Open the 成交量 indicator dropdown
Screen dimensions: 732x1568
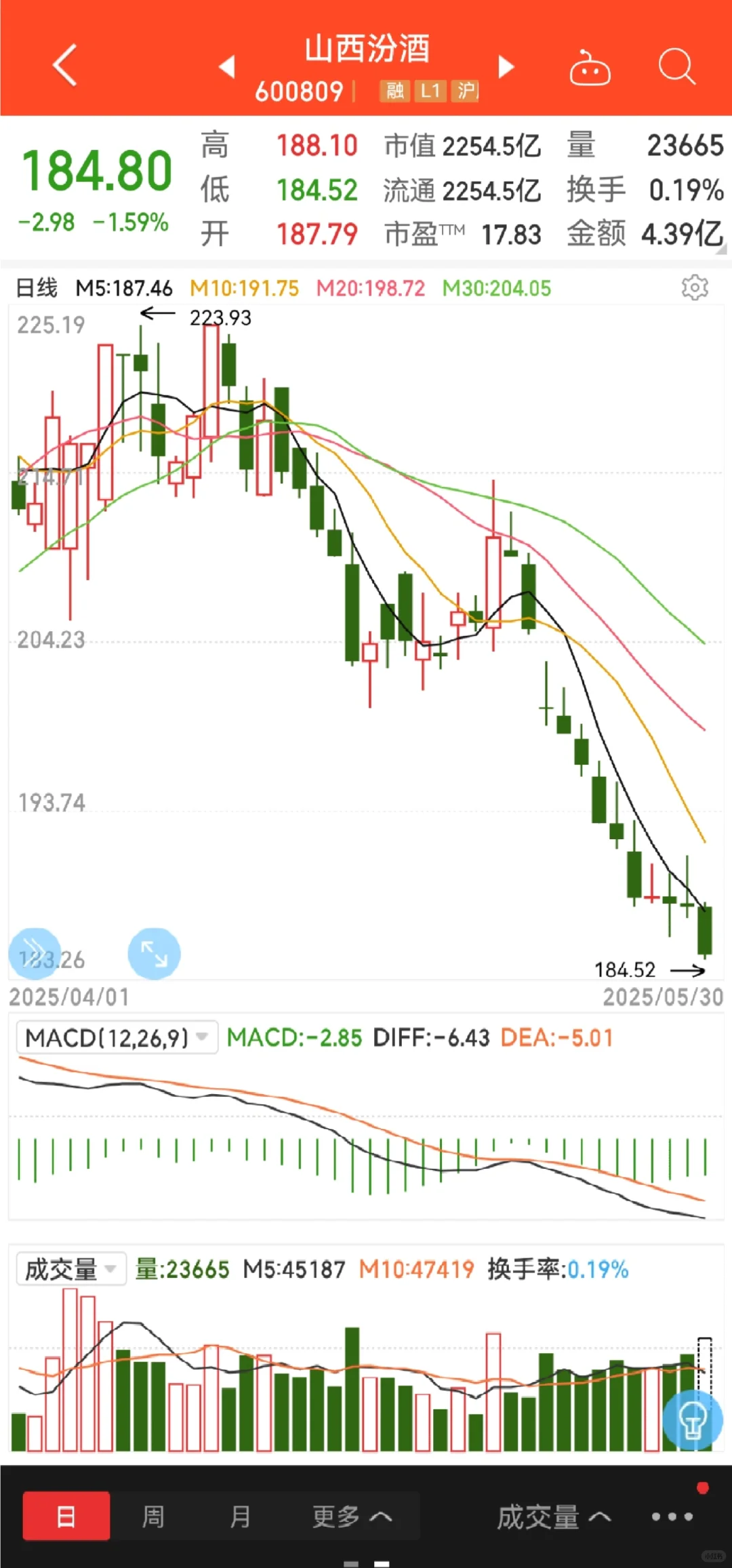click(70, 1269)
